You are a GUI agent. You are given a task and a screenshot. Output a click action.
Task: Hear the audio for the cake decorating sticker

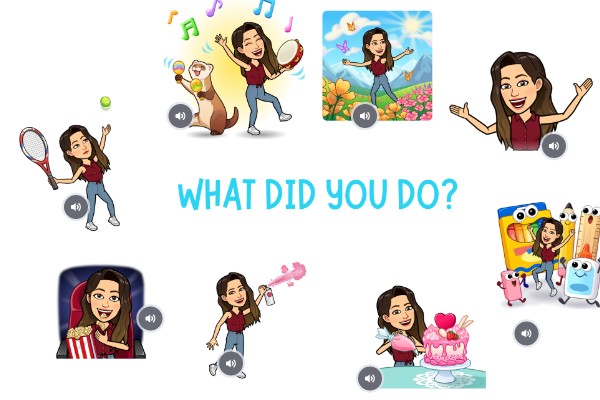click(x=370, y=378)
